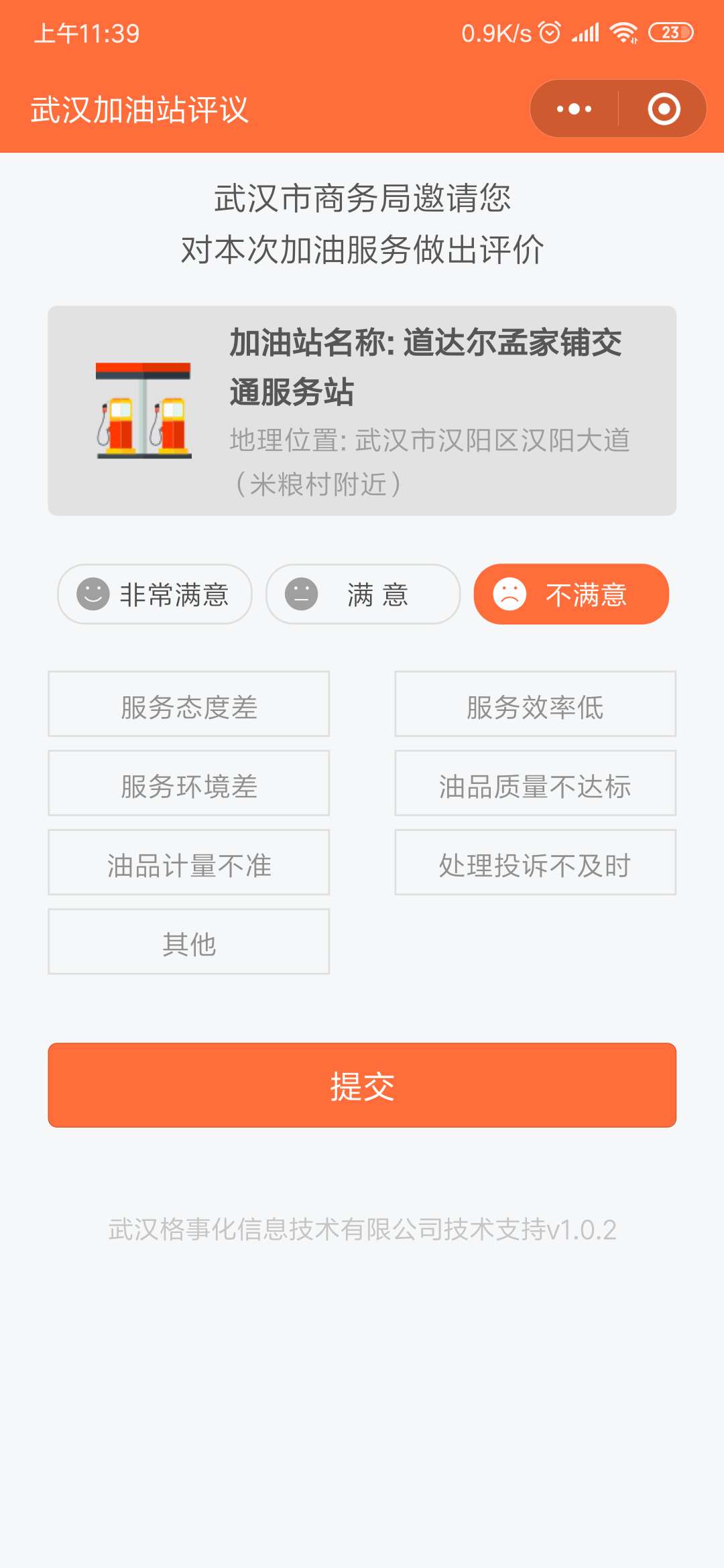
Task: Open the mini-program options menu (three dots)
Action: click(x=573, y=109)
